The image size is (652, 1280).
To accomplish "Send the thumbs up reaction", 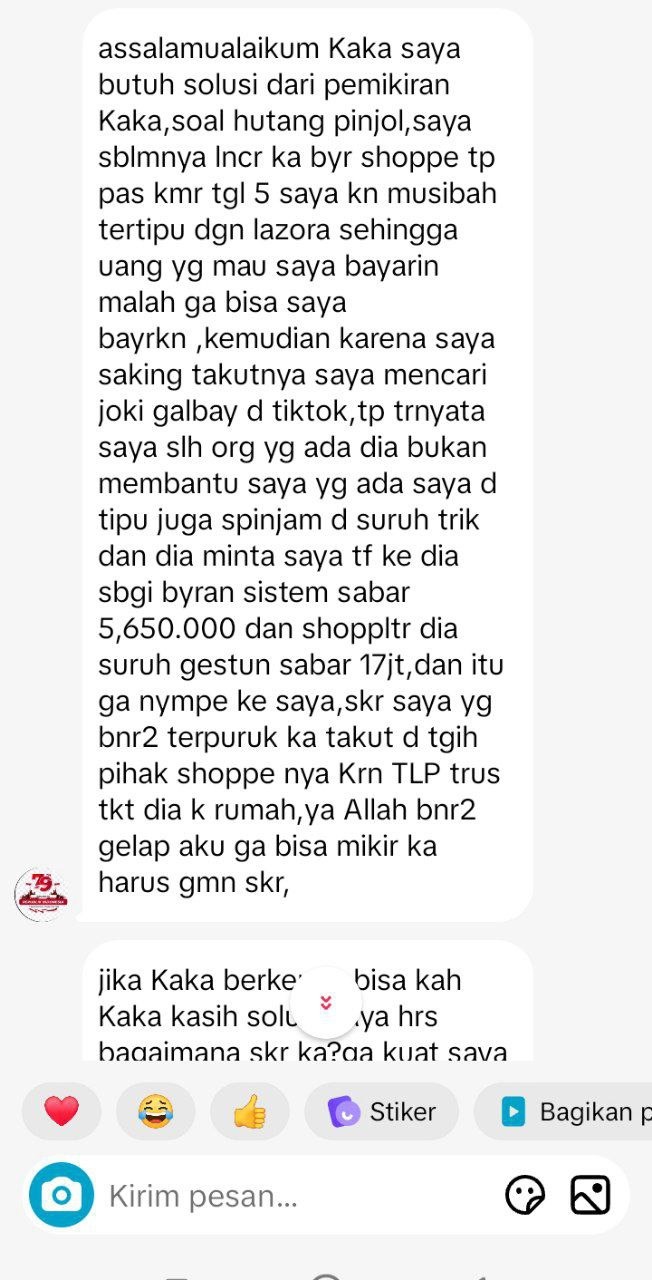I will click(250, 1111).
